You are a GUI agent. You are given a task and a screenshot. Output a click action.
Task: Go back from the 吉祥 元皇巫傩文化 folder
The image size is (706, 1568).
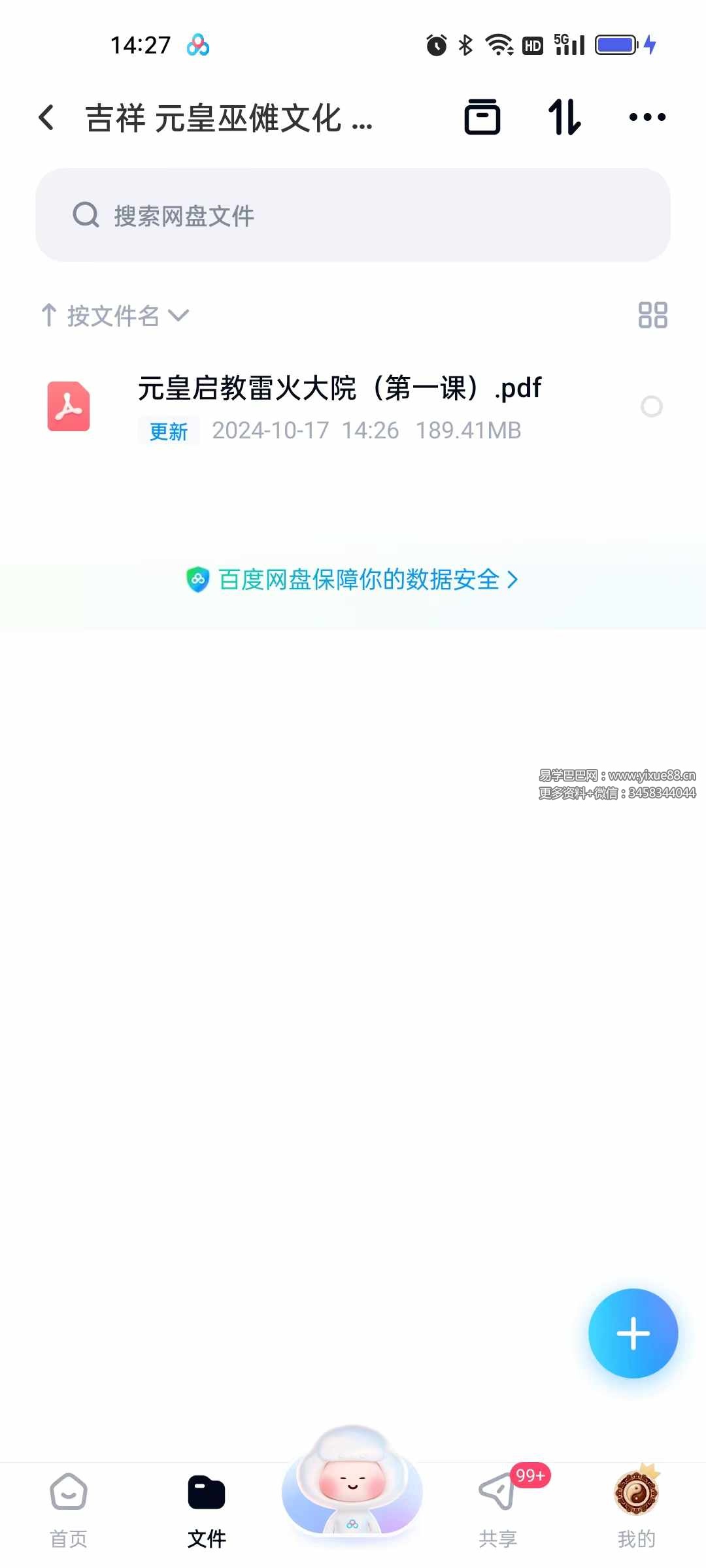[x=46, y=118]
